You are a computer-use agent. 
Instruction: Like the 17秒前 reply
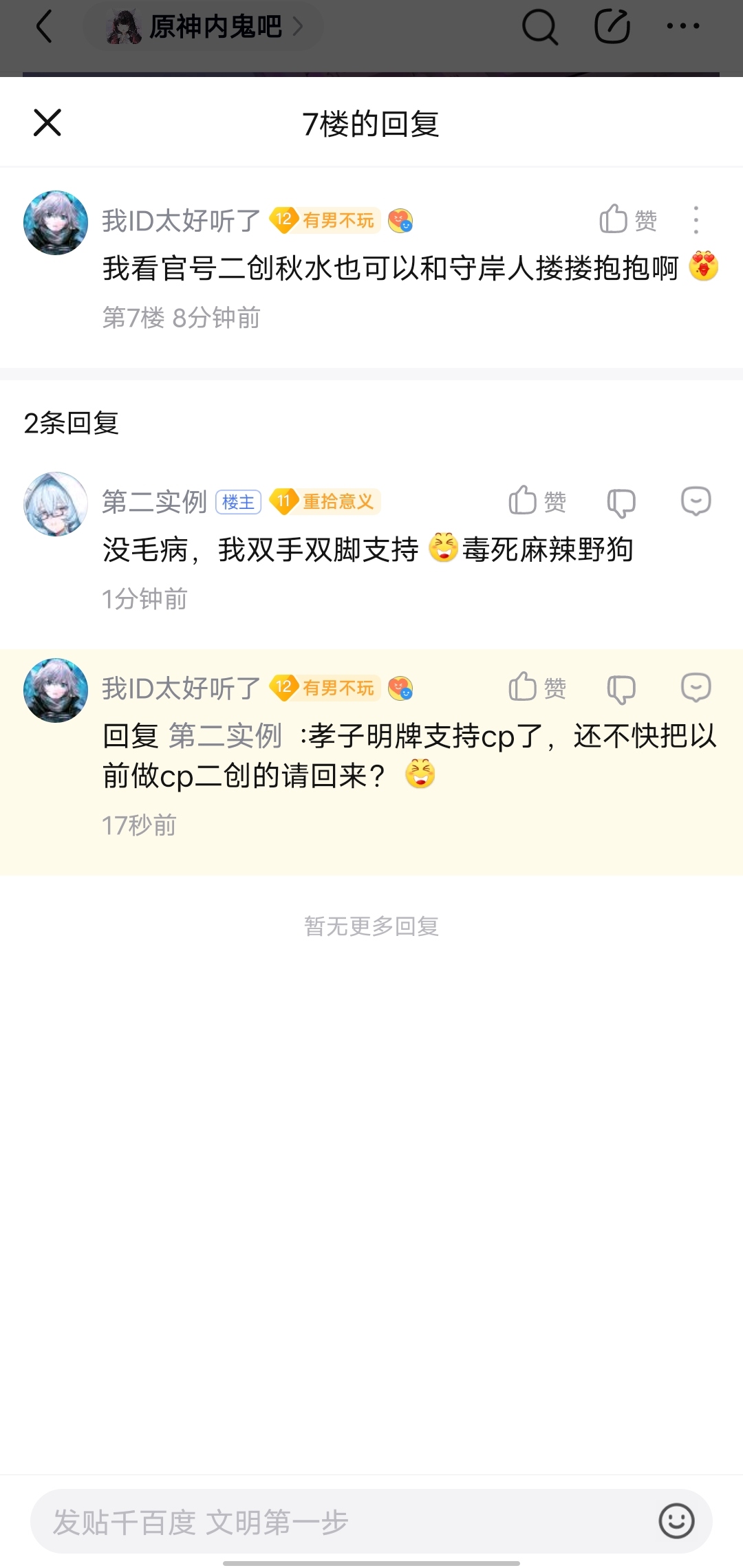point(537,687)
